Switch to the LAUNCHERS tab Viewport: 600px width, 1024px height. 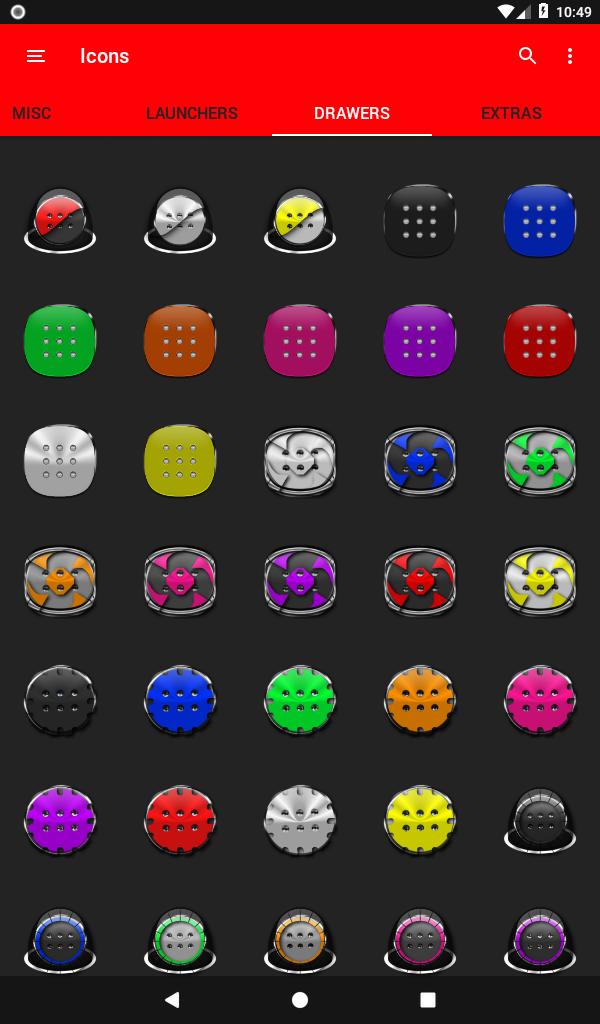point(192,113)
